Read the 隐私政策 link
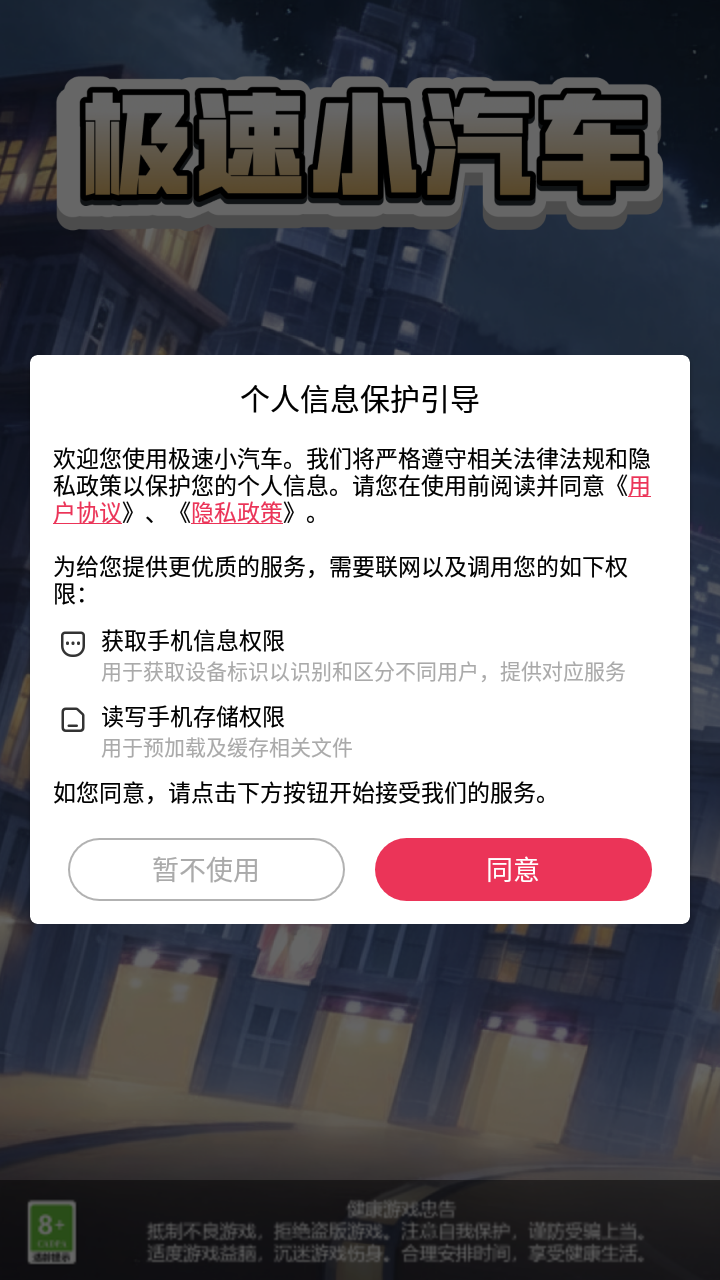Screen dimensions: 720x1280 [237, 513]
